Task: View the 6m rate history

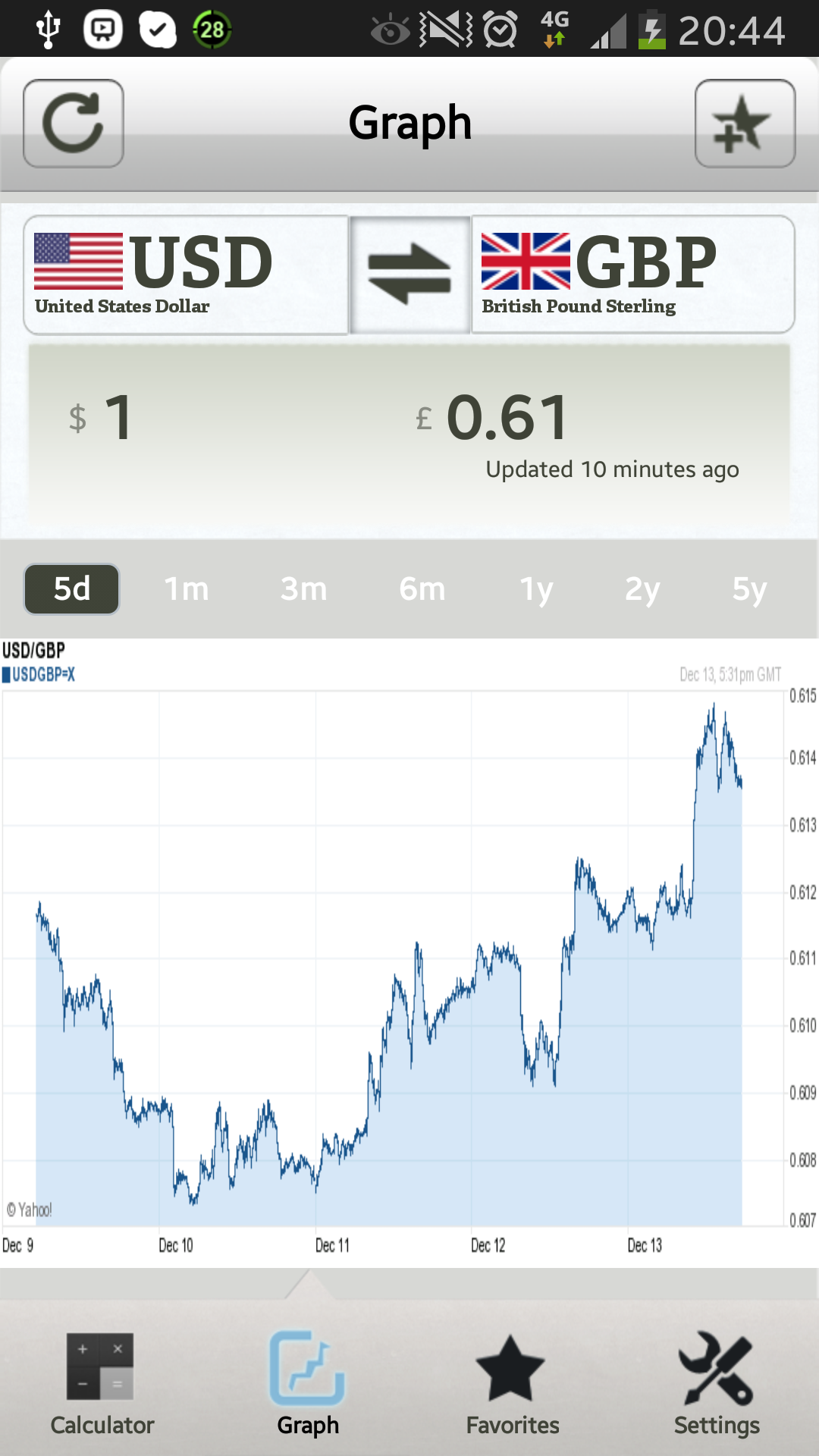Action: click(422, 589)
